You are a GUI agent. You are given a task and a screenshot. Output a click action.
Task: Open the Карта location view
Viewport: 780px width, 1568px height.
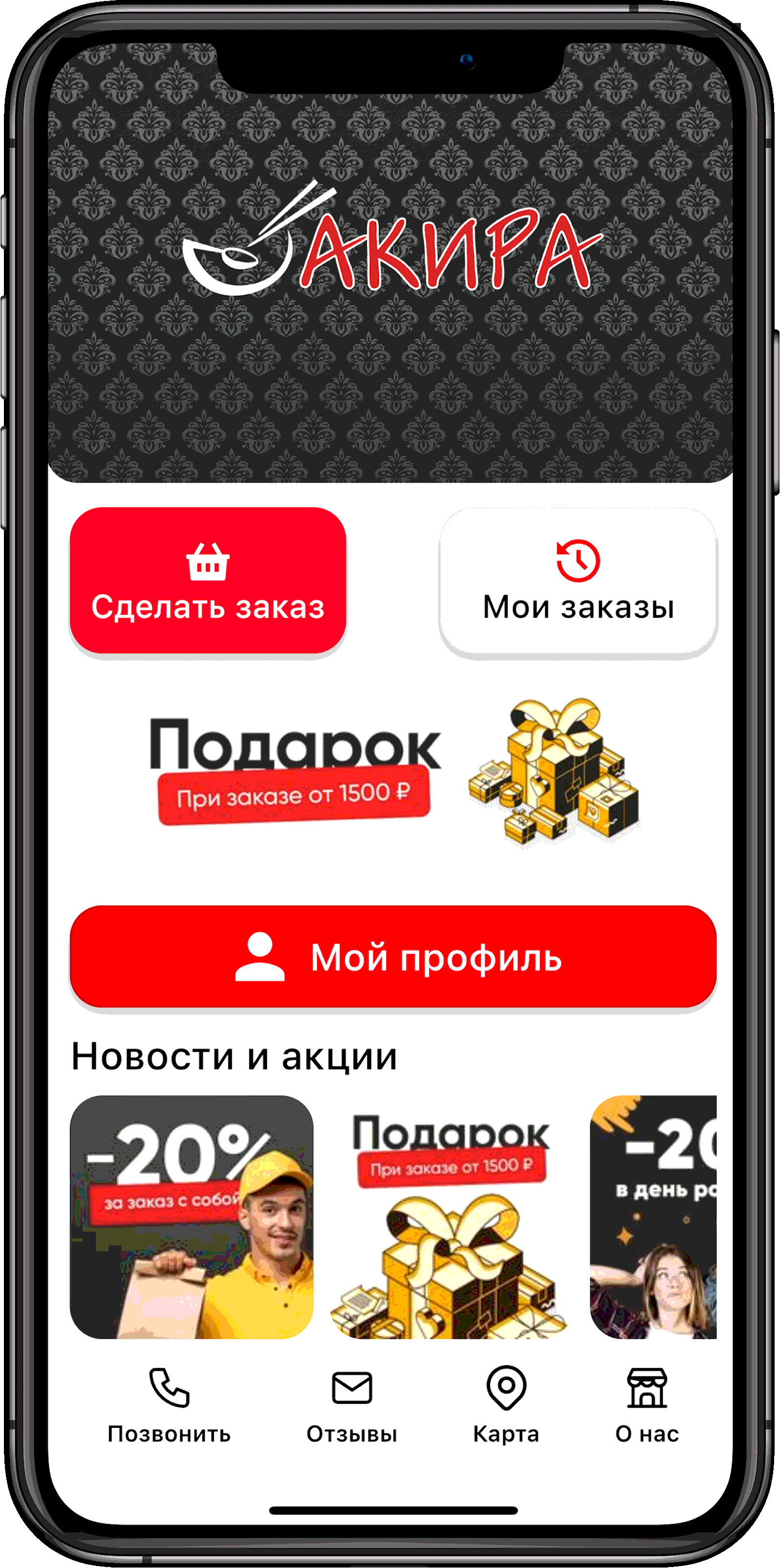[x=506, y=1406]
